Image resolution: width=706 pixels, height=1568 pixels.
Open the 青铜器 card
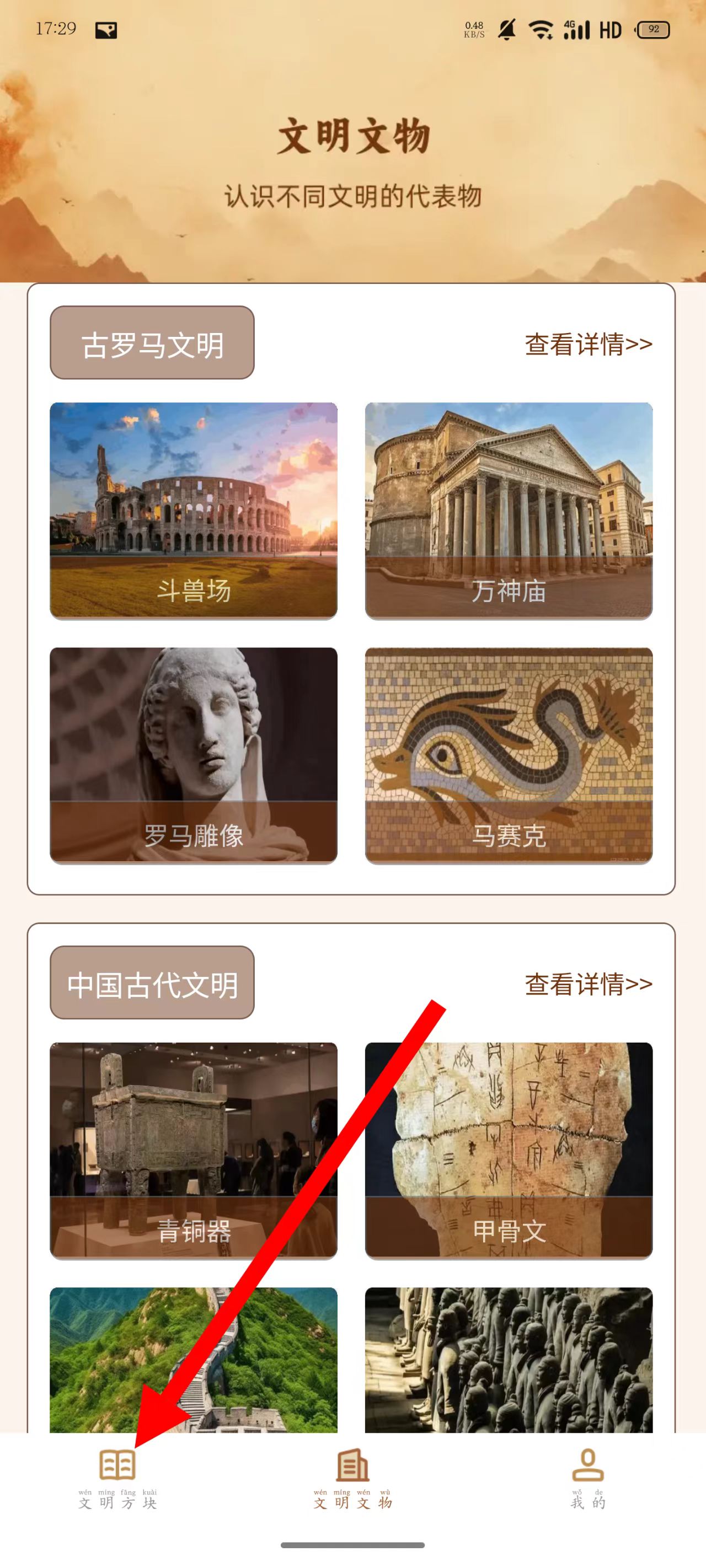point(193,1151)
